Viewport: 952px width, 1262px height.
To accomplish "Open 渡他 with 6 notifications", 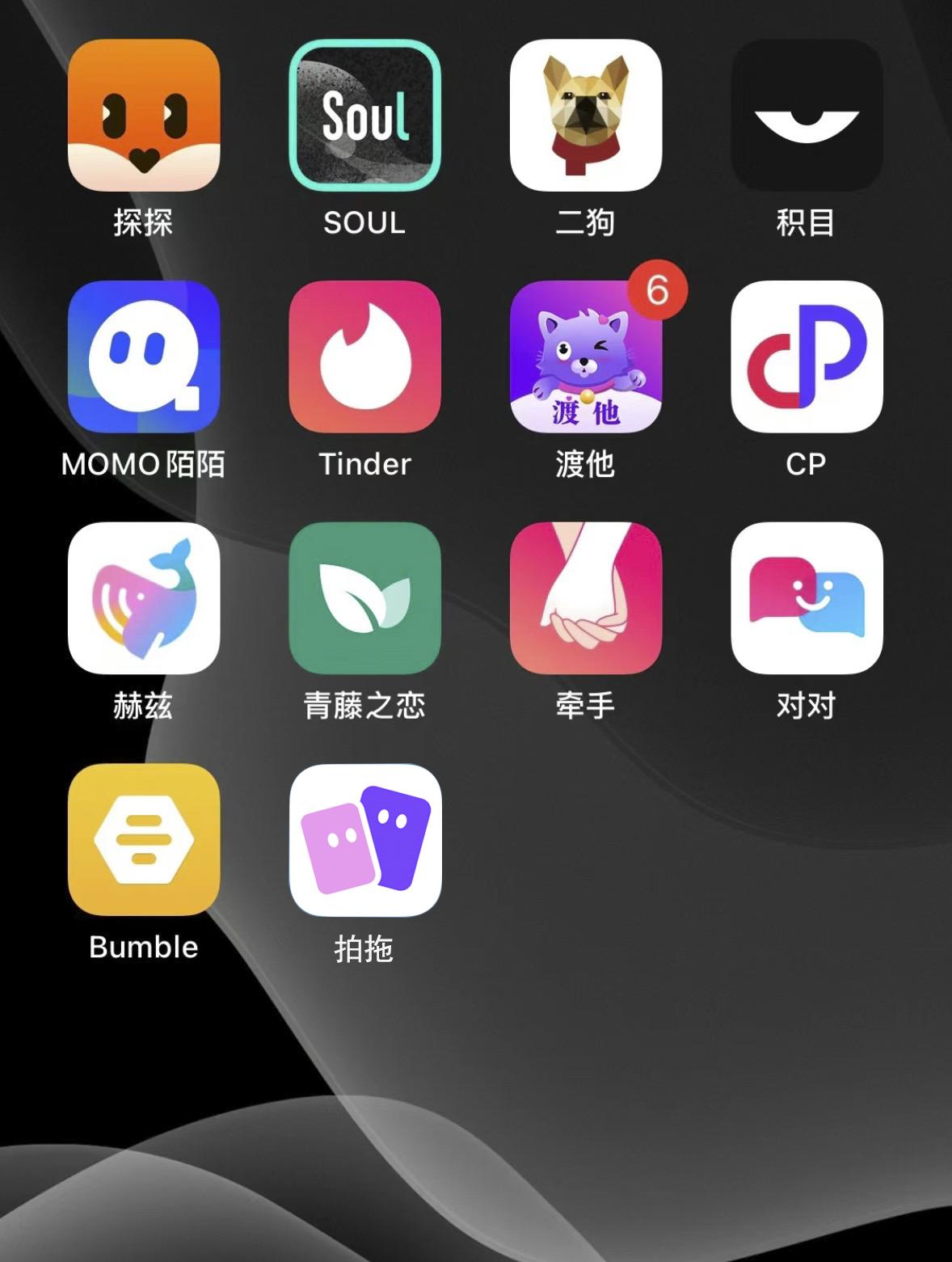I will [x=585, y=357].
